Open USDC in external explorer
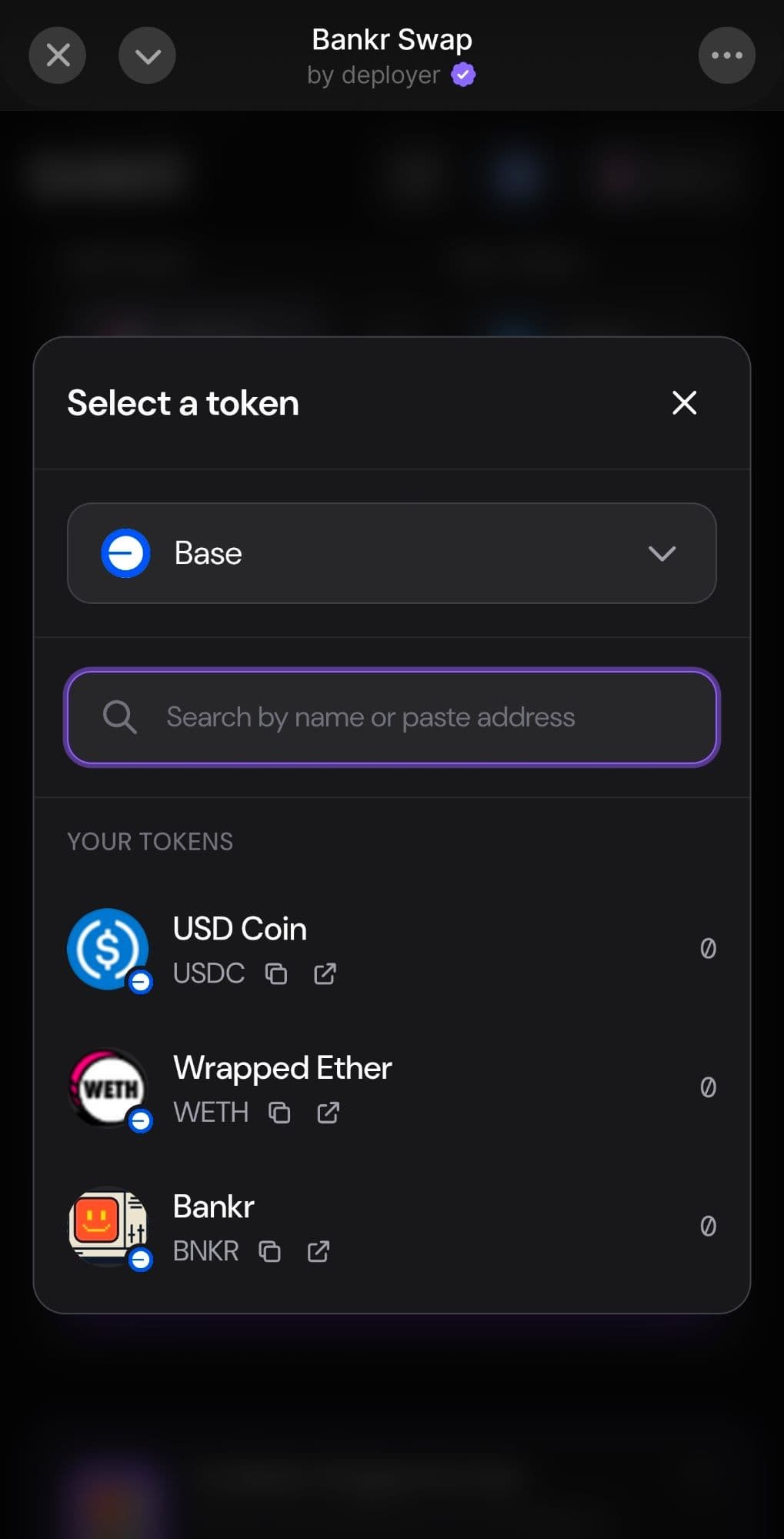The height and width of the screenshot is (1539, 784). tap(325, 974)
